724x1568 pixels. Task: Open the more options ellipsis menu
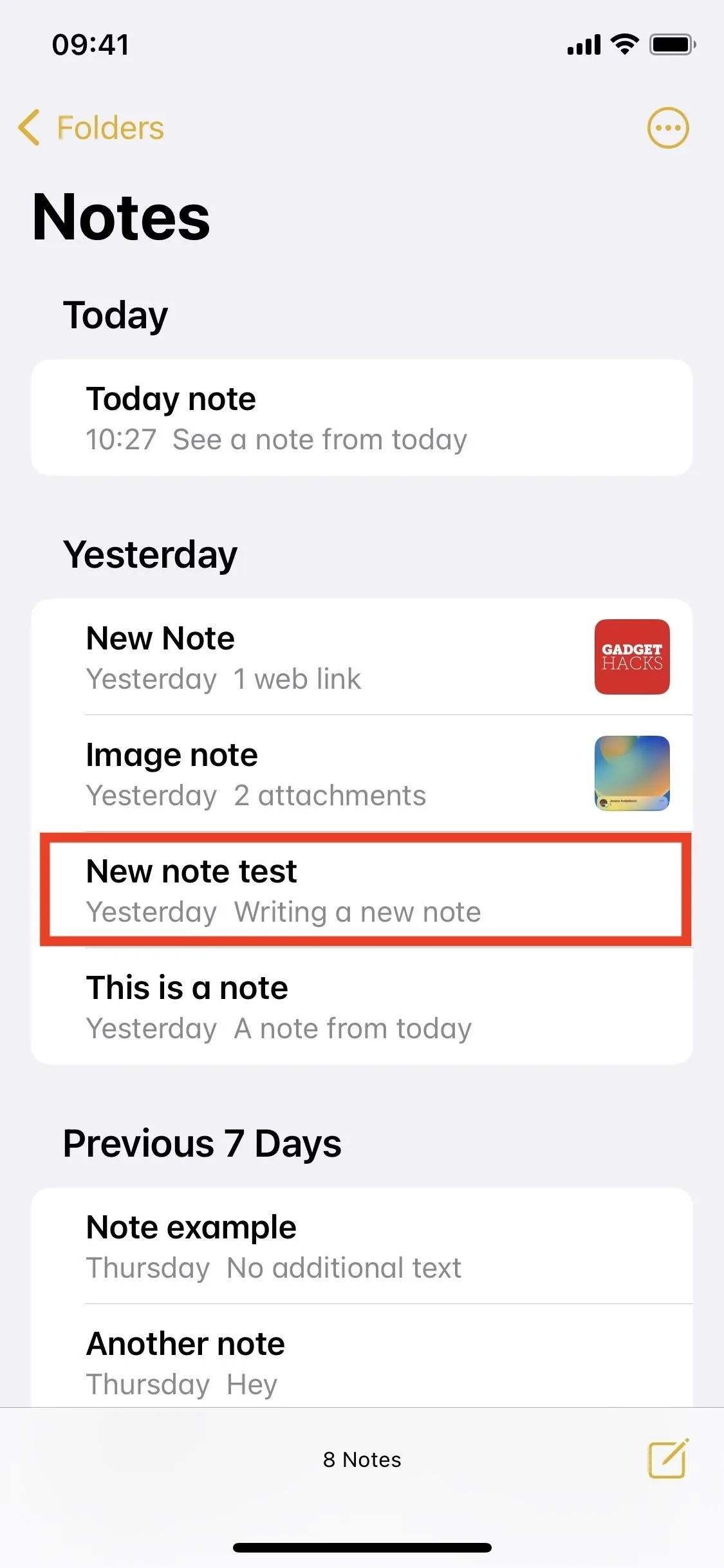pyautogui.click(x=667, y=127)
